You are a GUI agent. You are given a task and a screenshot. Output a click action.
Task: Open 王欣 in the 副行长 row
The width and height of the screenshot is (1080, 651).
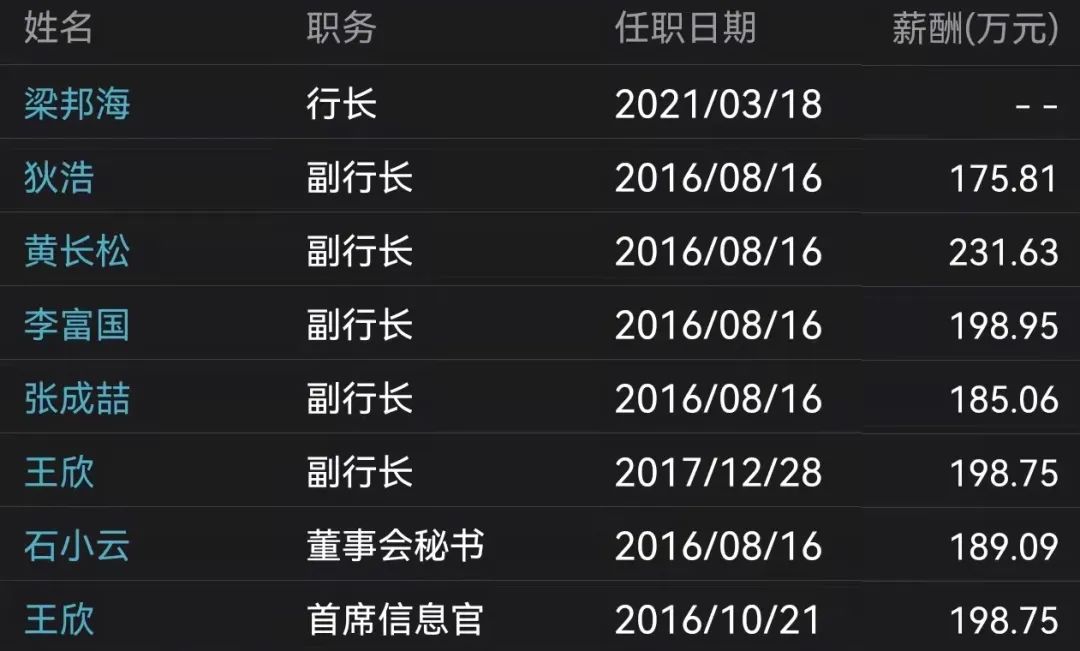pyautogui.click(x=59, y=473)
